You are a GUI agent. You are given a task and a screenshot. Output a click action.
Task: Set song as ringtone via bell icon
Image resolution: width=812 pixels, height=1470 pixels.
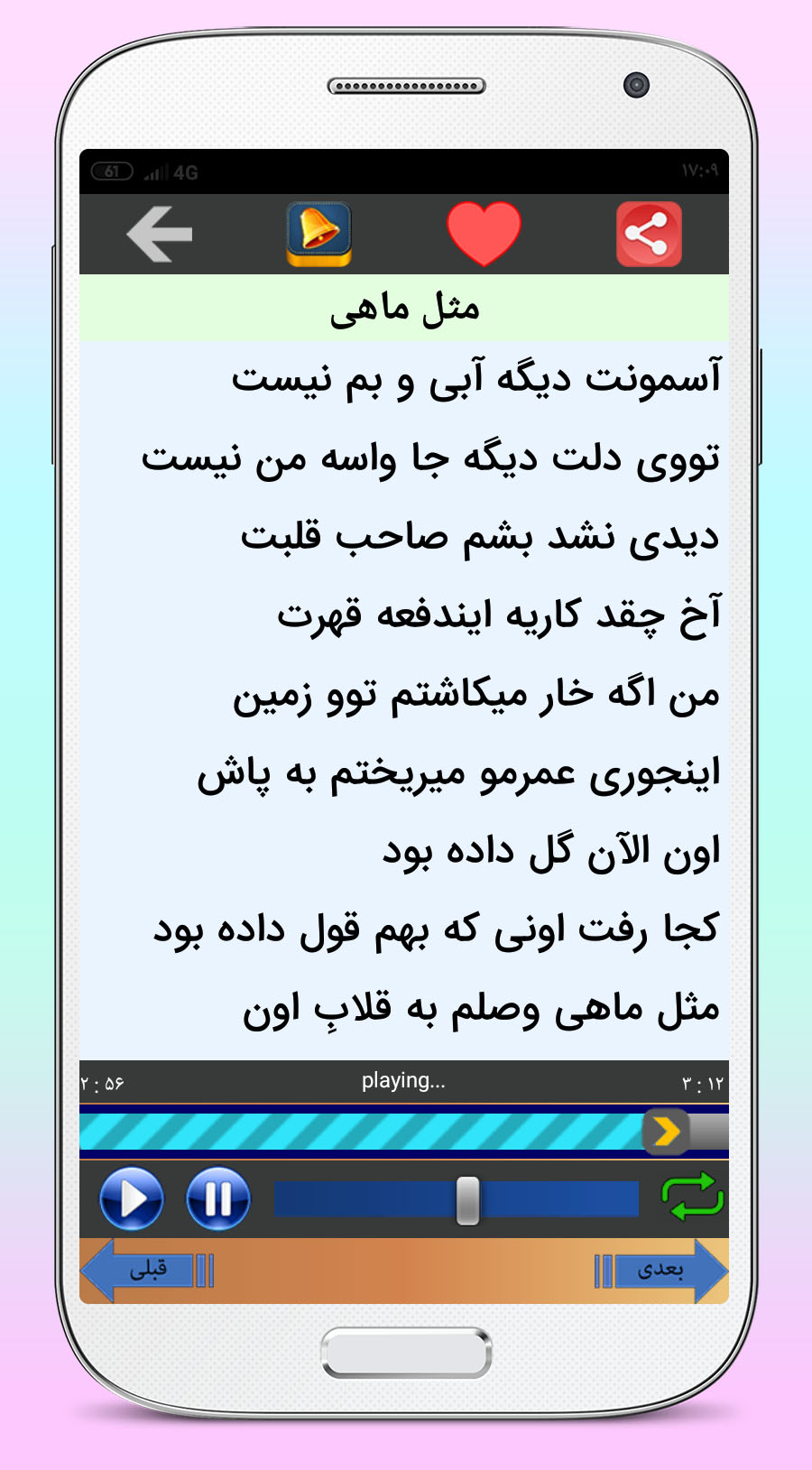coord(318,234)
